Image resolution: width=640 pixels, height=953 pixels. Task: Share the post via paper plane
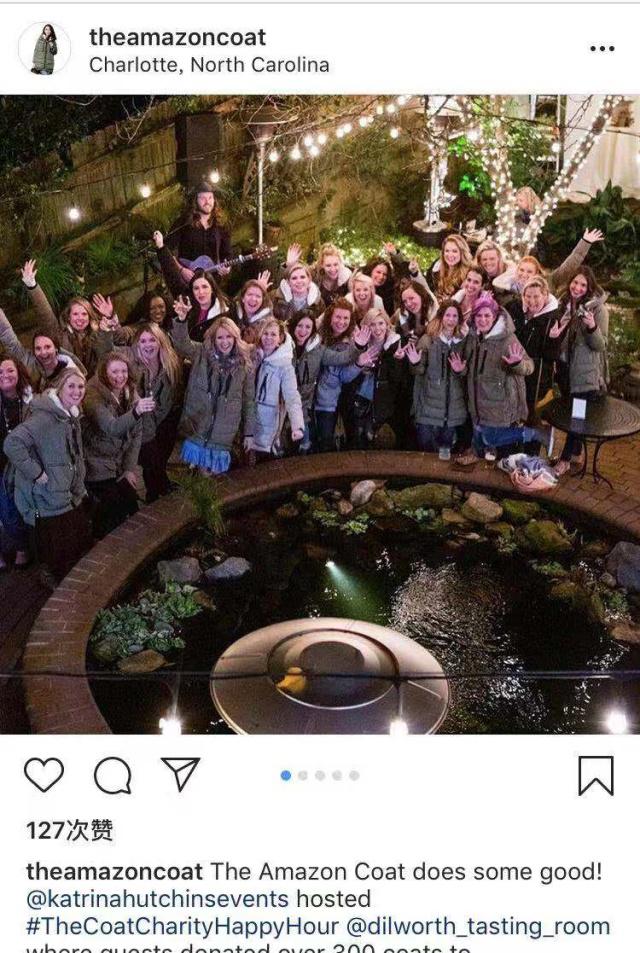tap(181, 775)
